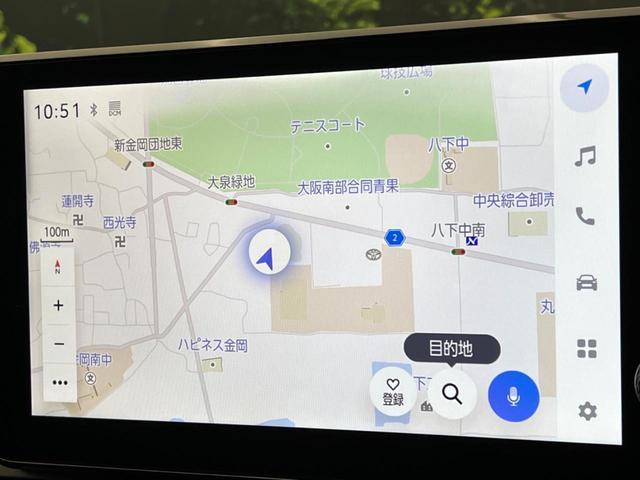
Task: Open the navigation tab in sidebar
Action: pos(585,87)
